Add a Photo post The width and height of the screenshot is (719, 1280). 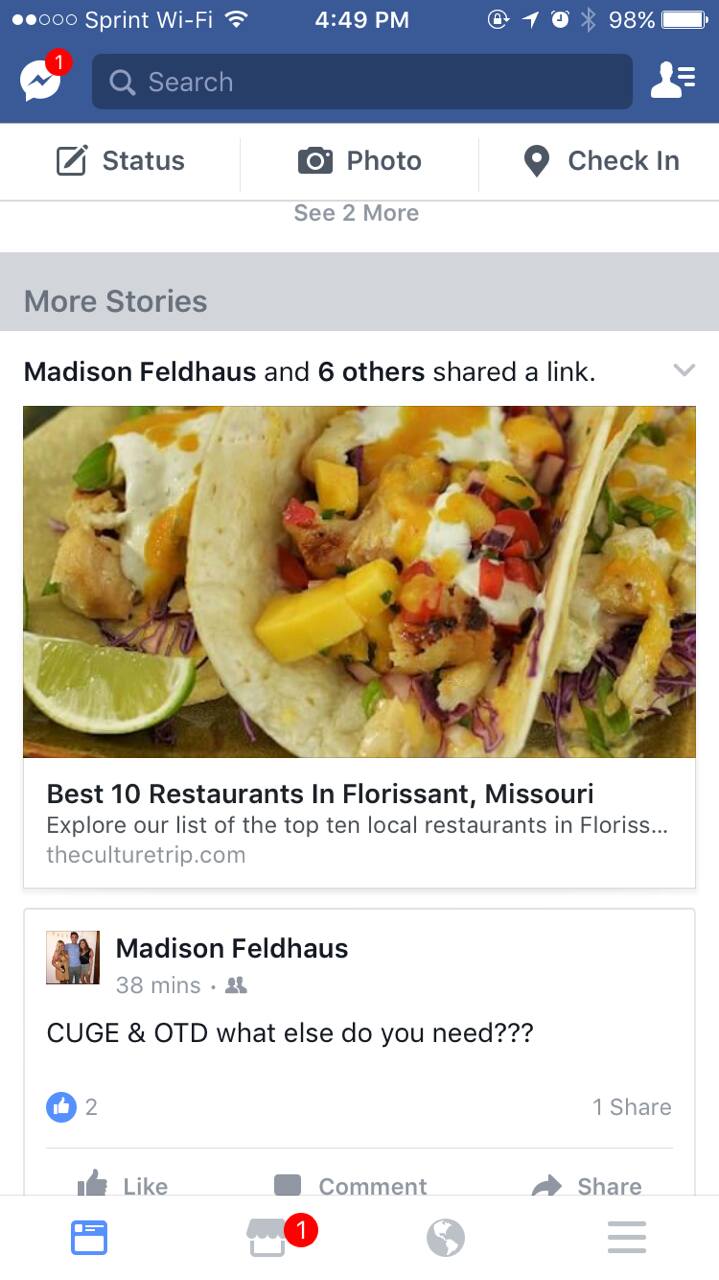pos(360,161)
